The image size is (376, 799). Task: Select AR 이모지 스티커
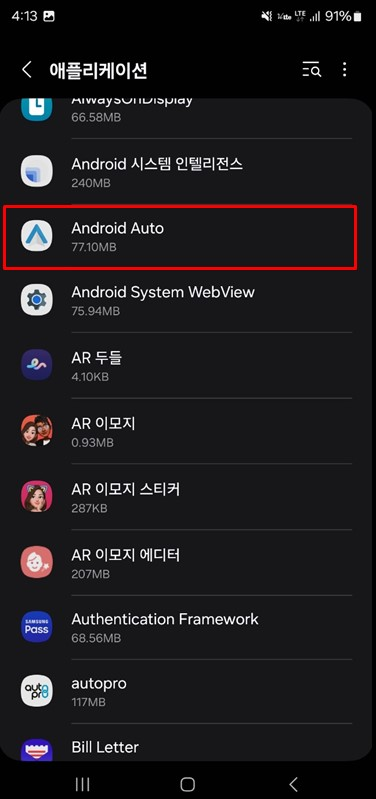coord(188,496)
